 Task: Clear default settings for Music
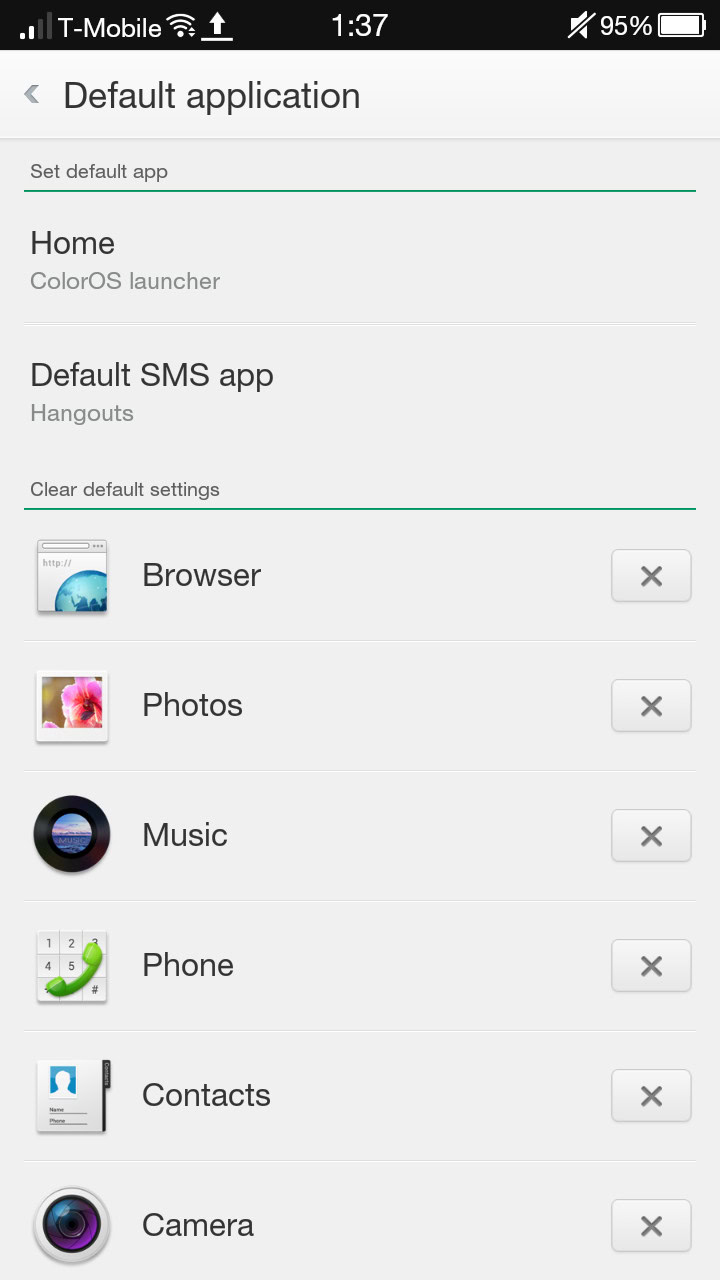(x=651, y=835)
